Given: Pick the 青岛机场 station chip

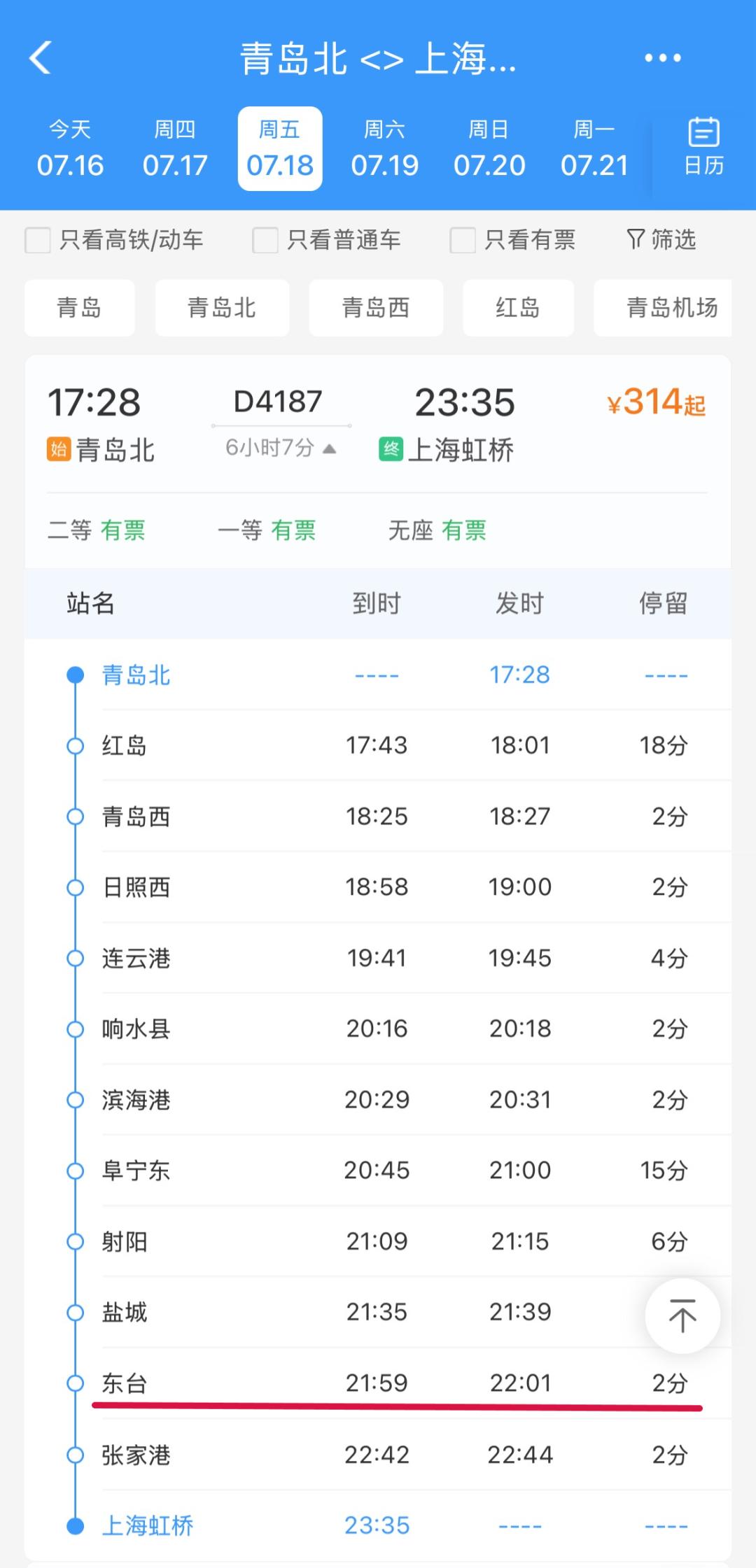Looking at the screenshot, I should (670, 308).
